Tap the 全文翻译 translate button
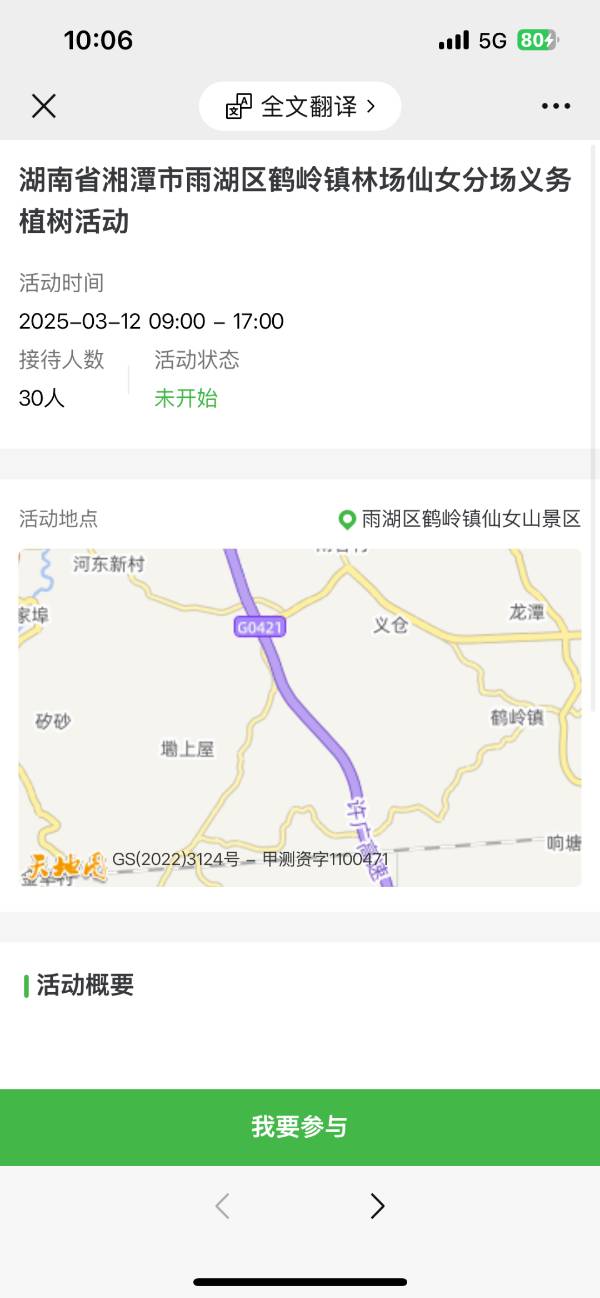The width and height of the screenshot is (600, 1298). tap(300, 106)
